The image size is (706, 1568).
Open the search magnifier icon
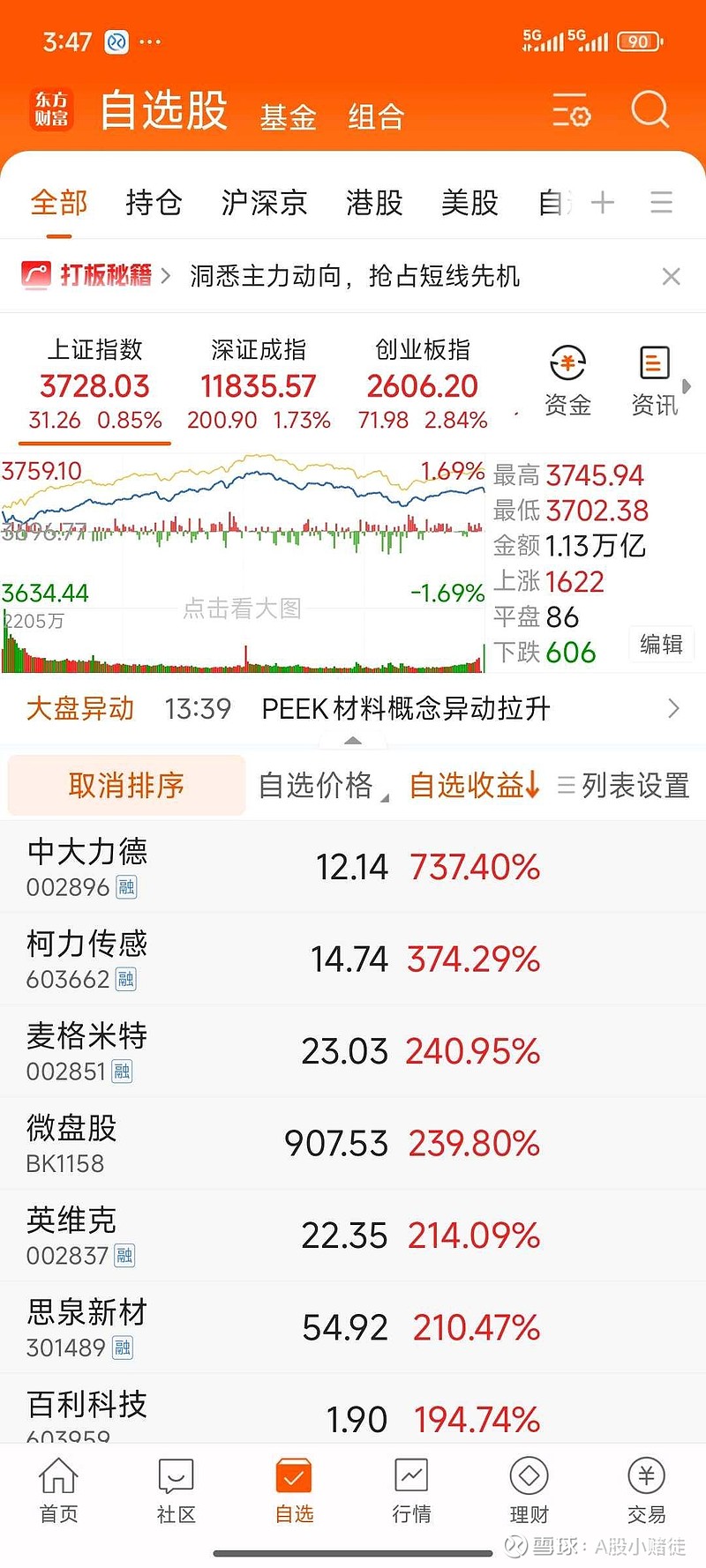(650, 110)
